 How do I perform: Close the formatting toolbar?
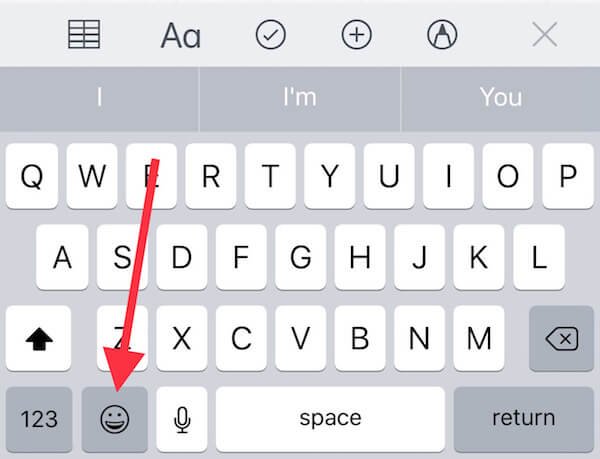coord(545,35)
